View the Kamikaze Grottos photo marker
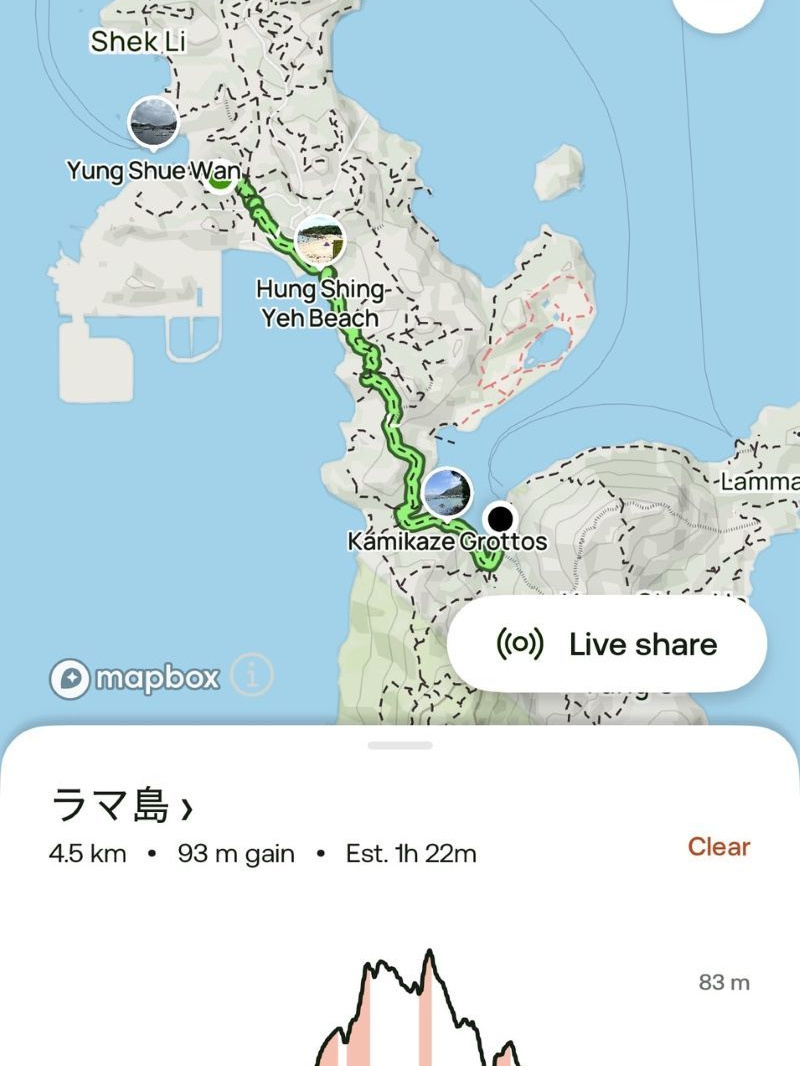 click(x=447, y=492)
